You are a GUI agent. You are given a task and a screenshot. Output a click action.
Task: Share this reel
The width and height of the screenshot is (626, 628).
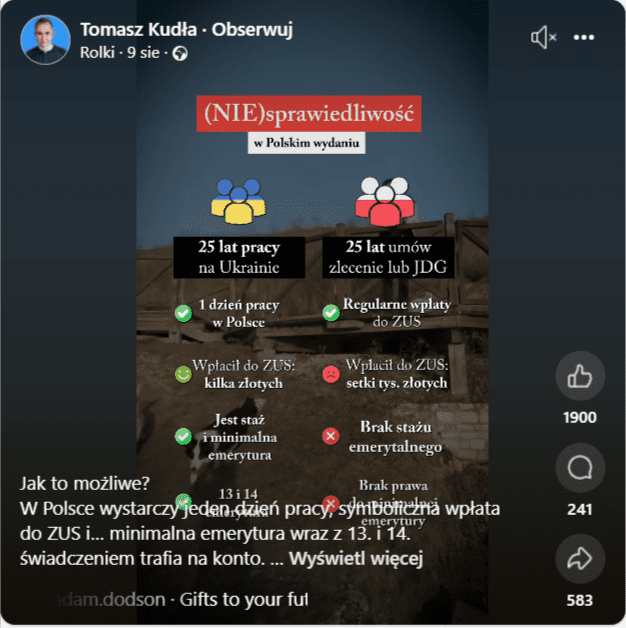[x=580, y=559]
